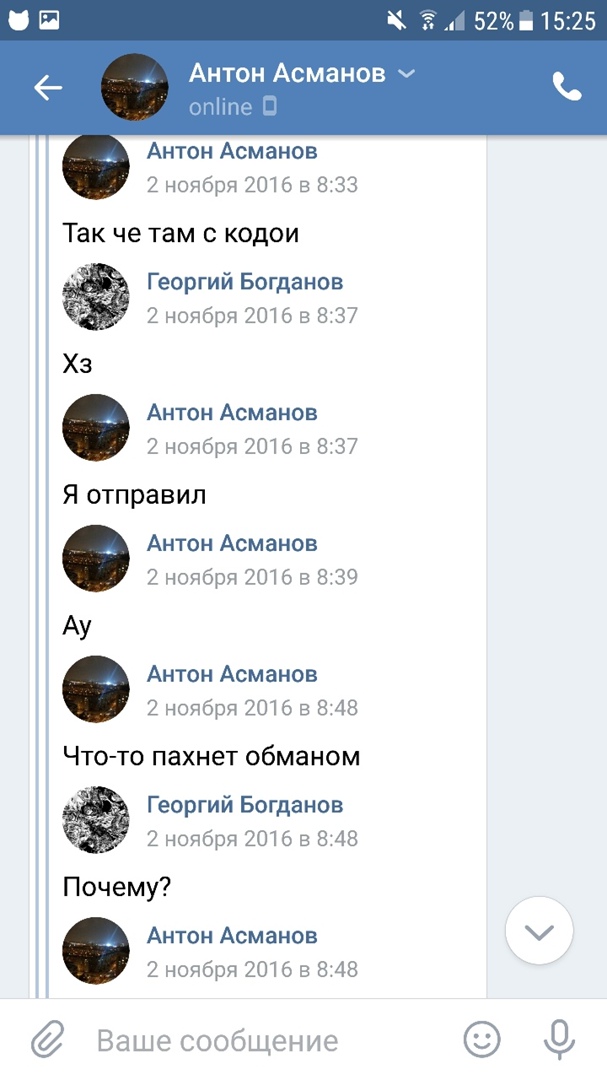
Task: Go back from the chat
Action: [48, 88]
